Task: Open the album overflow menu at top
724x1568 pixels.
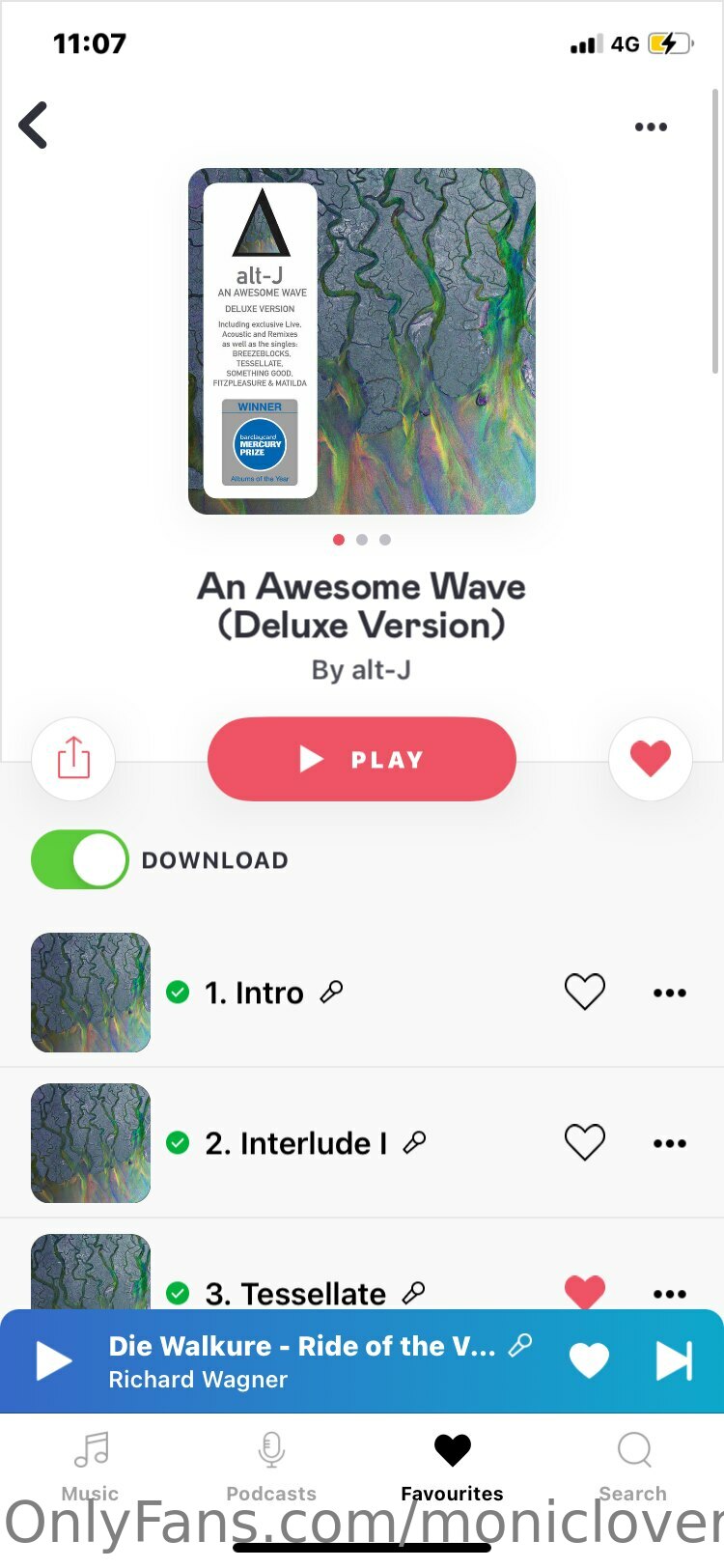Action: pyautogui.click(x=651, y=126)
